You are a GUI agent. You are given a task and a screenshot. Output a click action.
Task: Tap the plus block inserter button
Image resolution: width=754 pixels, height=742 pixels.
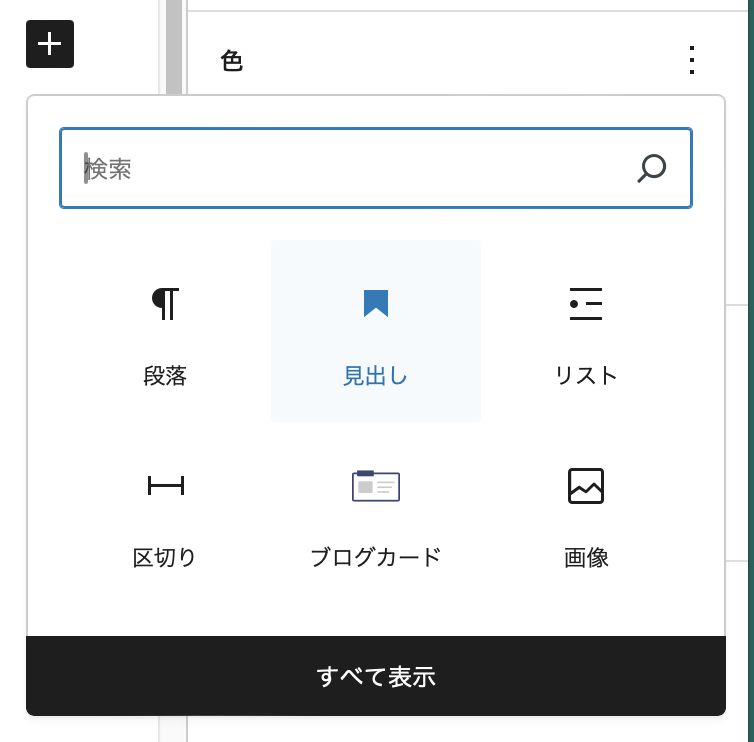tap(50, 44)
